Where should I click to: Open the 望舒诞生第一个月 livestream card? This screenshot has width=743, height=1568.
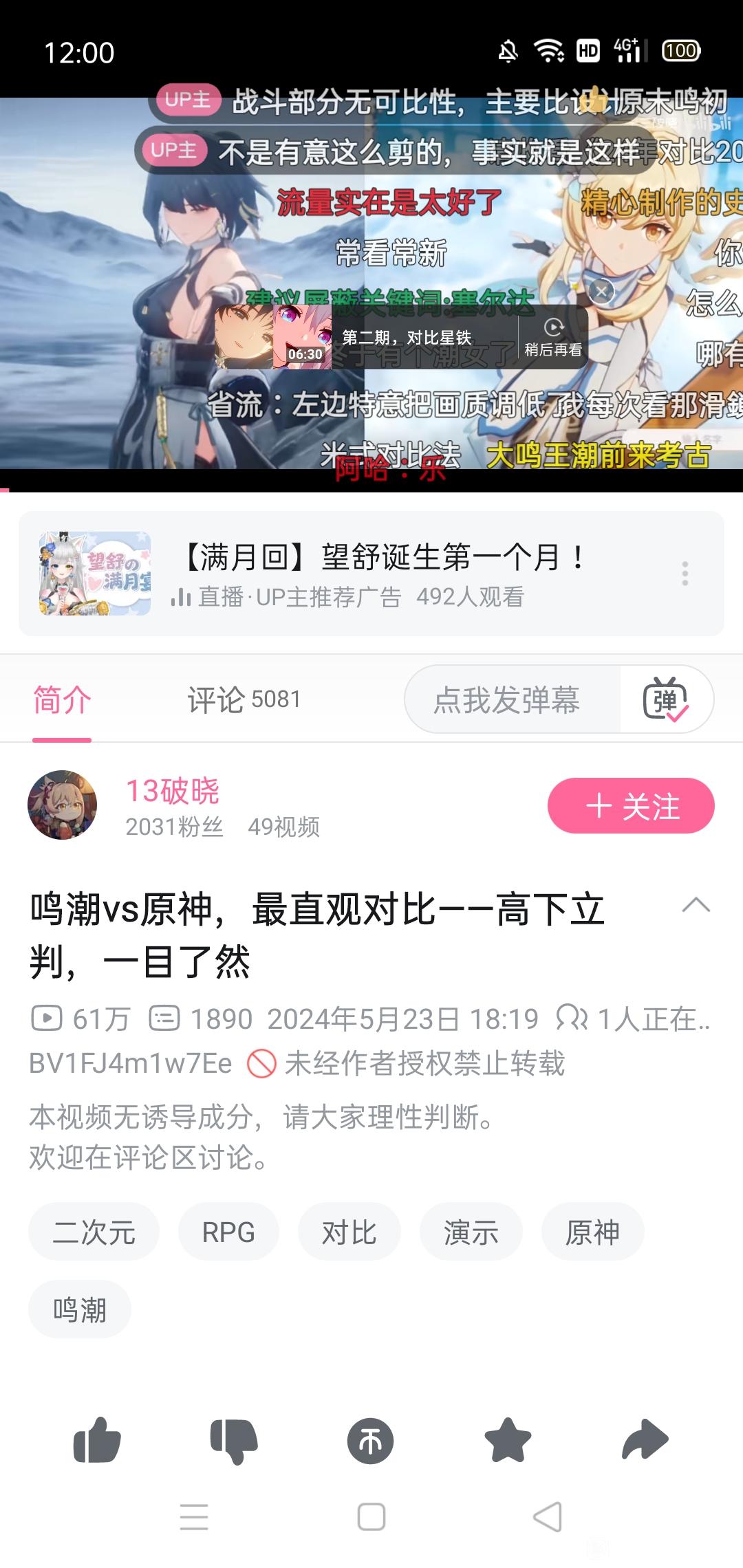pos(371,574)
